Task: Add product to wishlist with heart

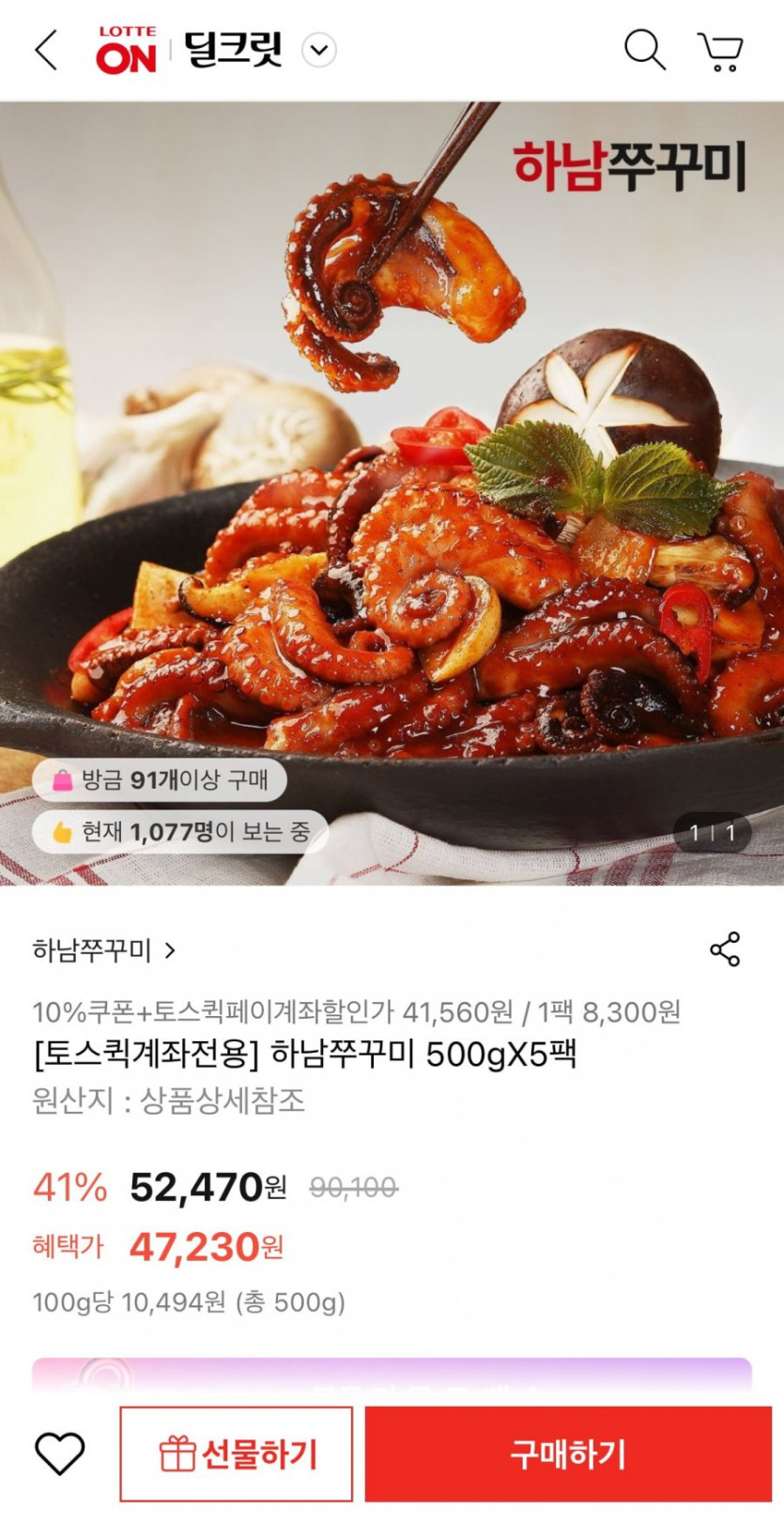Action: [59, 1455]
